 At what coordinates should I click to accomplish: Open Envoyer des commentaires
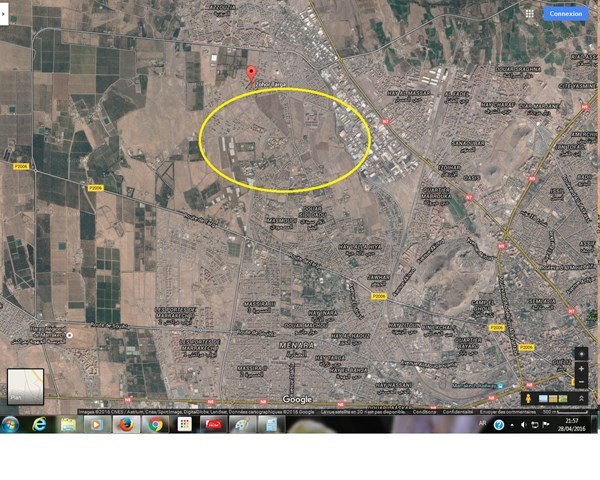click(x=507, y=412)
